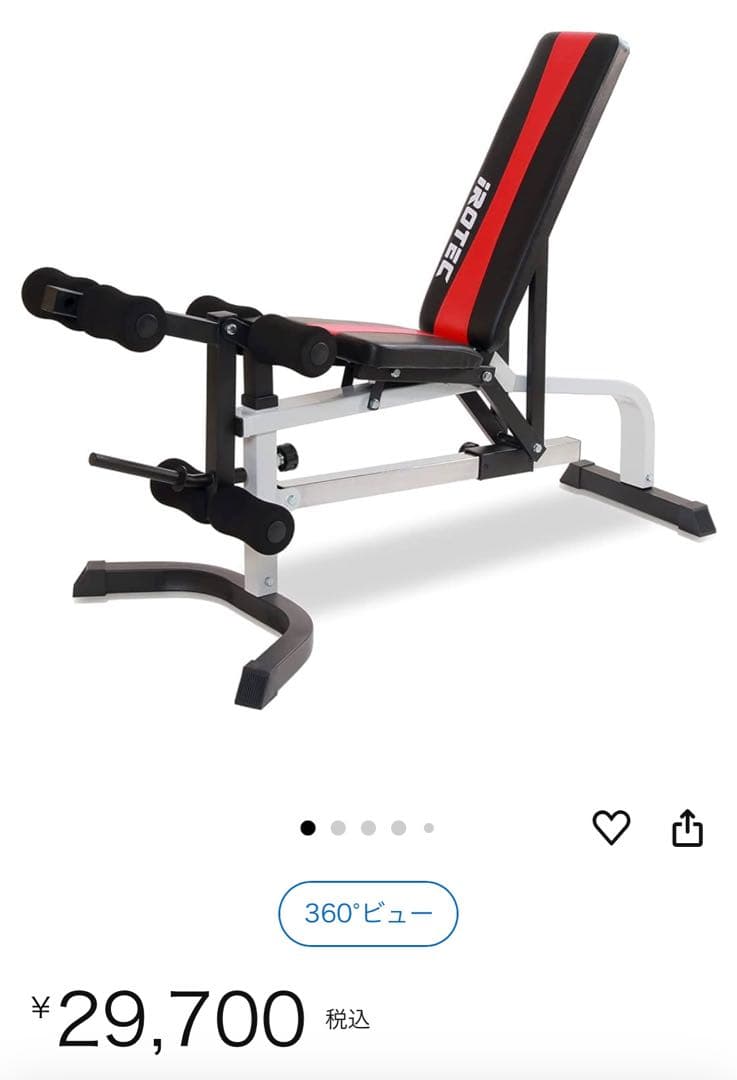The image size is (737, 1080).
Task: Share this product listing
Action: pyautogui.click(x=687, y=829)
